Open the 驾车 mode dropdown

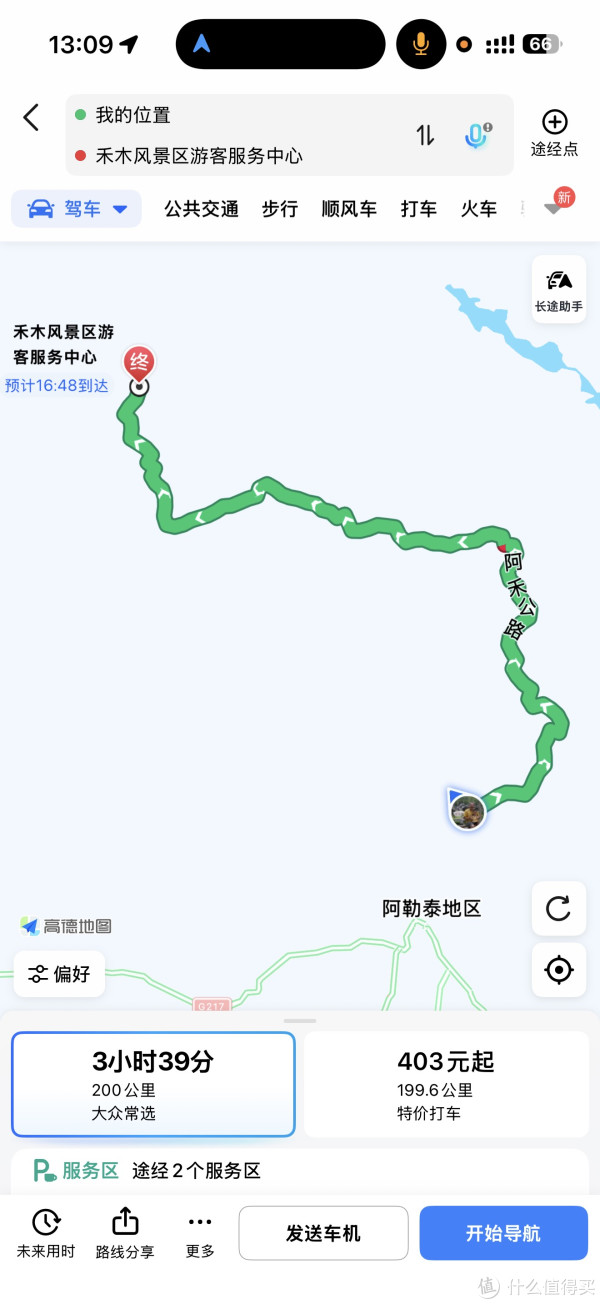[77, 209]
